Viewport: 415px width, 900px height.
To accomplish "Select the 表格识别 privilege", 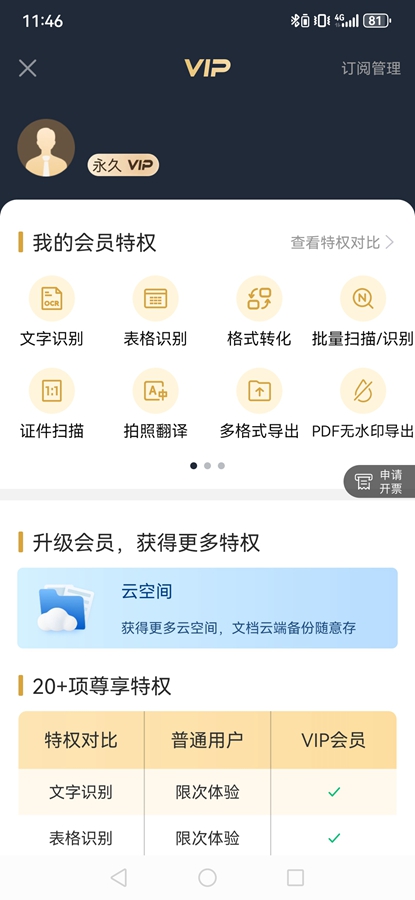I will pyautogui.click(x=155, y=311).
